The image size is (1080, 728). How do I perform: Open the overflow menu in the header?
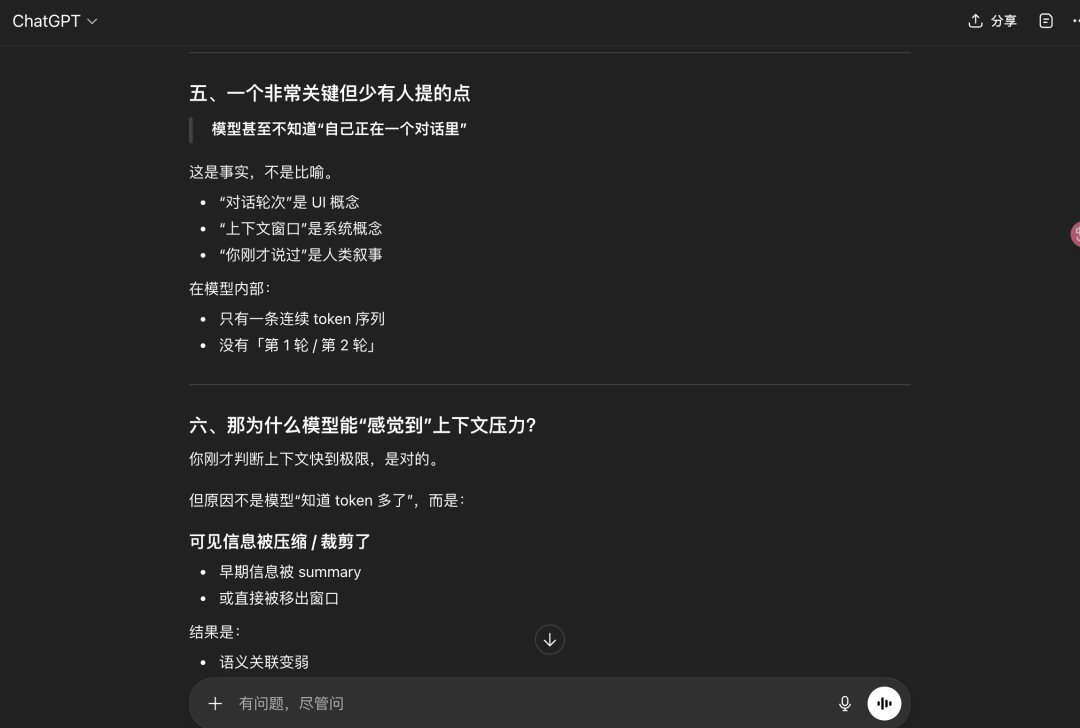point(1075,21)
